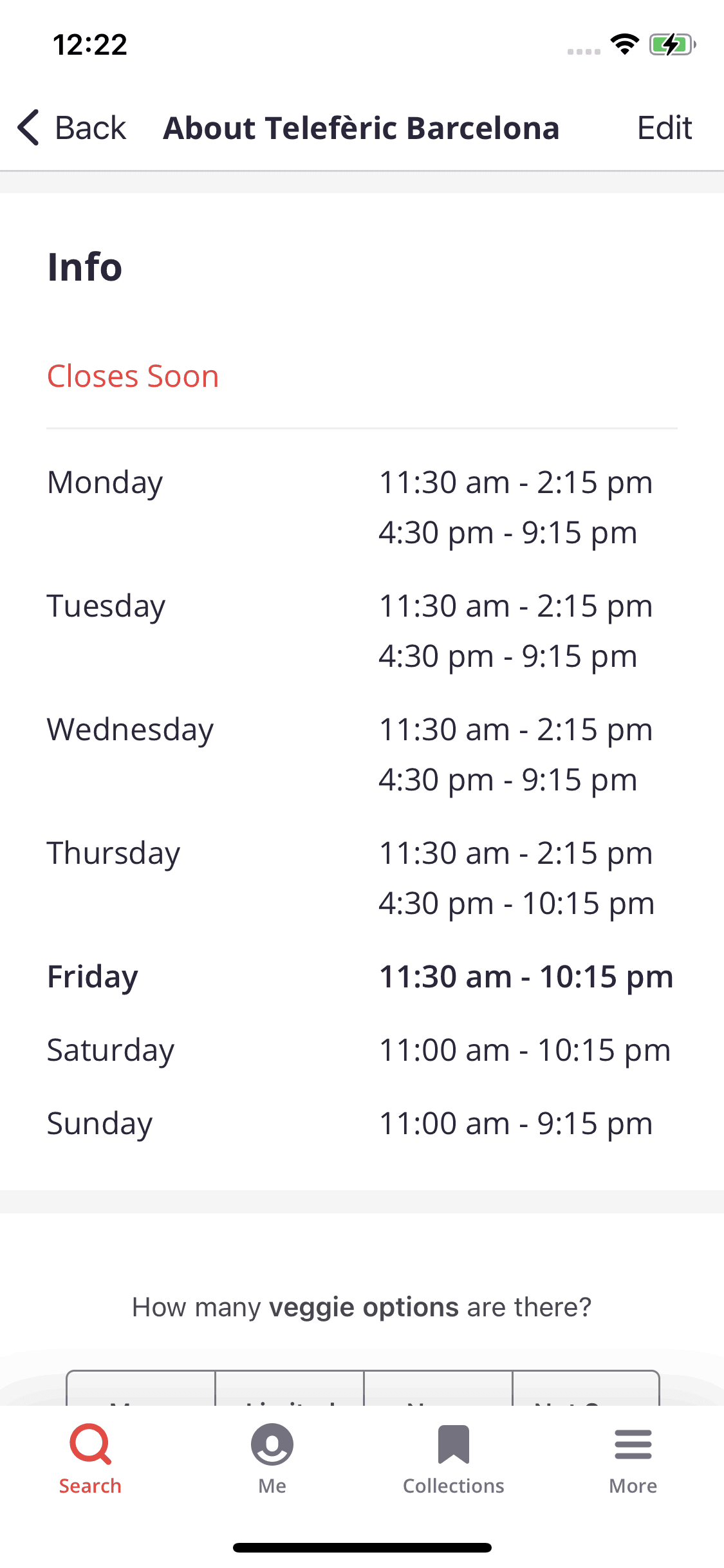Tap Edit to modify business info
The height and width of the screenshot is (1568, 724).
[664, 127]
